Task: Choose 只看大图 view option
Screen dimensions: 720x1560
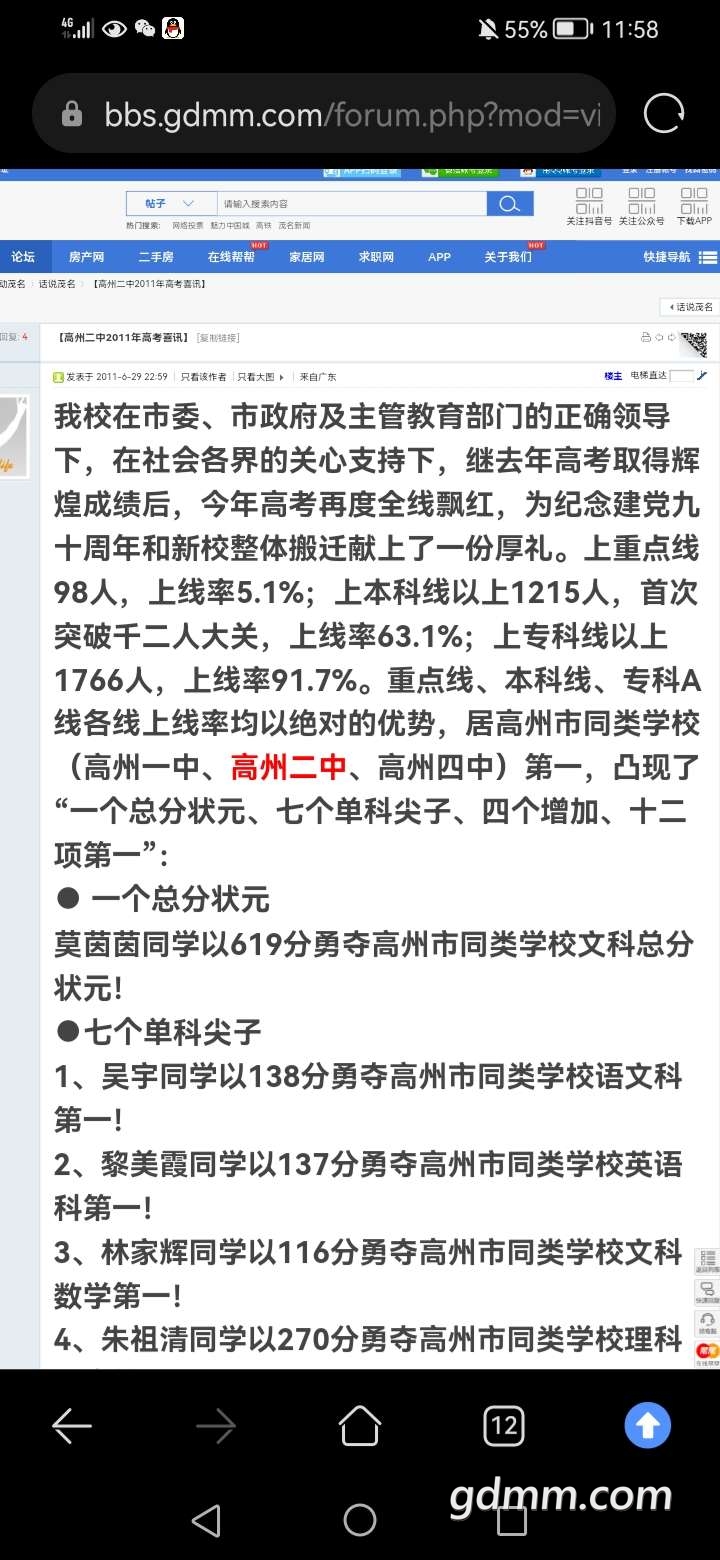Action: pyautogui.click(x=261, y=377)
